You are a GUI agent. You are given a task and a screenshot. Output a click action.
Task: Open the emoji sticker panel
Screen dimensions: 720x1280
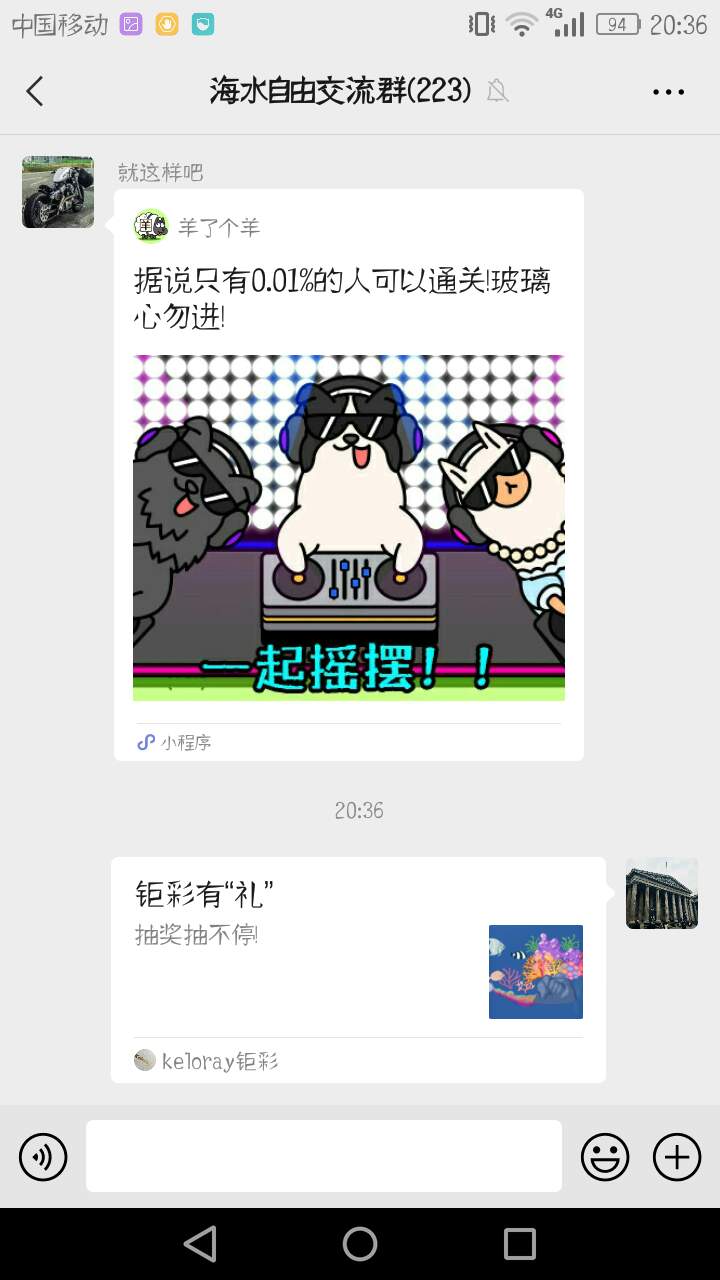[605, 1157]
